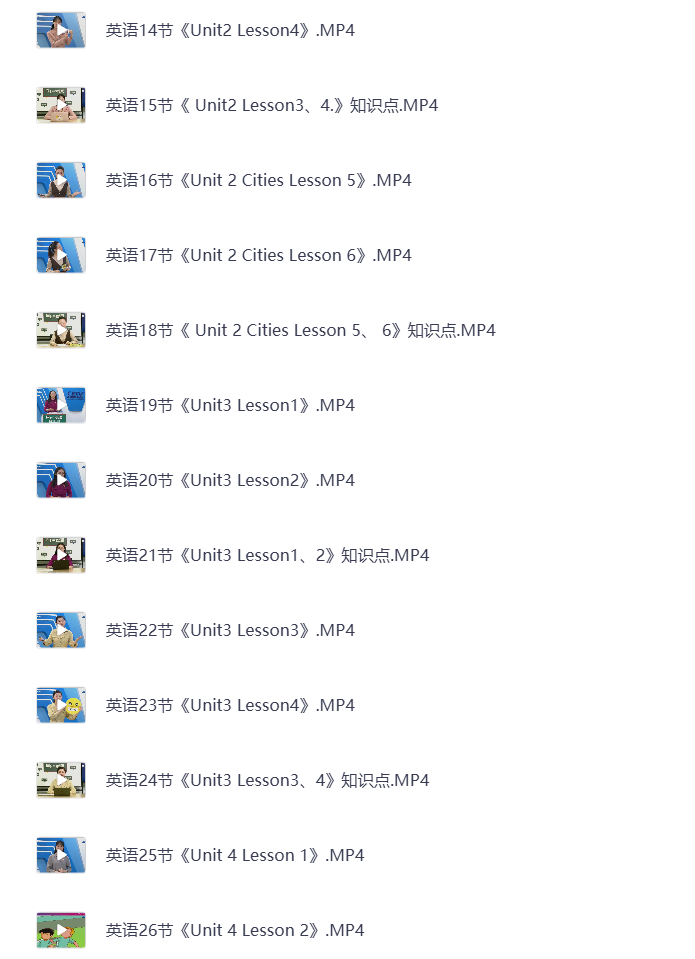The image size is (695, 959).
Task: Open 英语18节 Cities Lesson 5、6 知识点 file
Action: (x=300, y=331)
